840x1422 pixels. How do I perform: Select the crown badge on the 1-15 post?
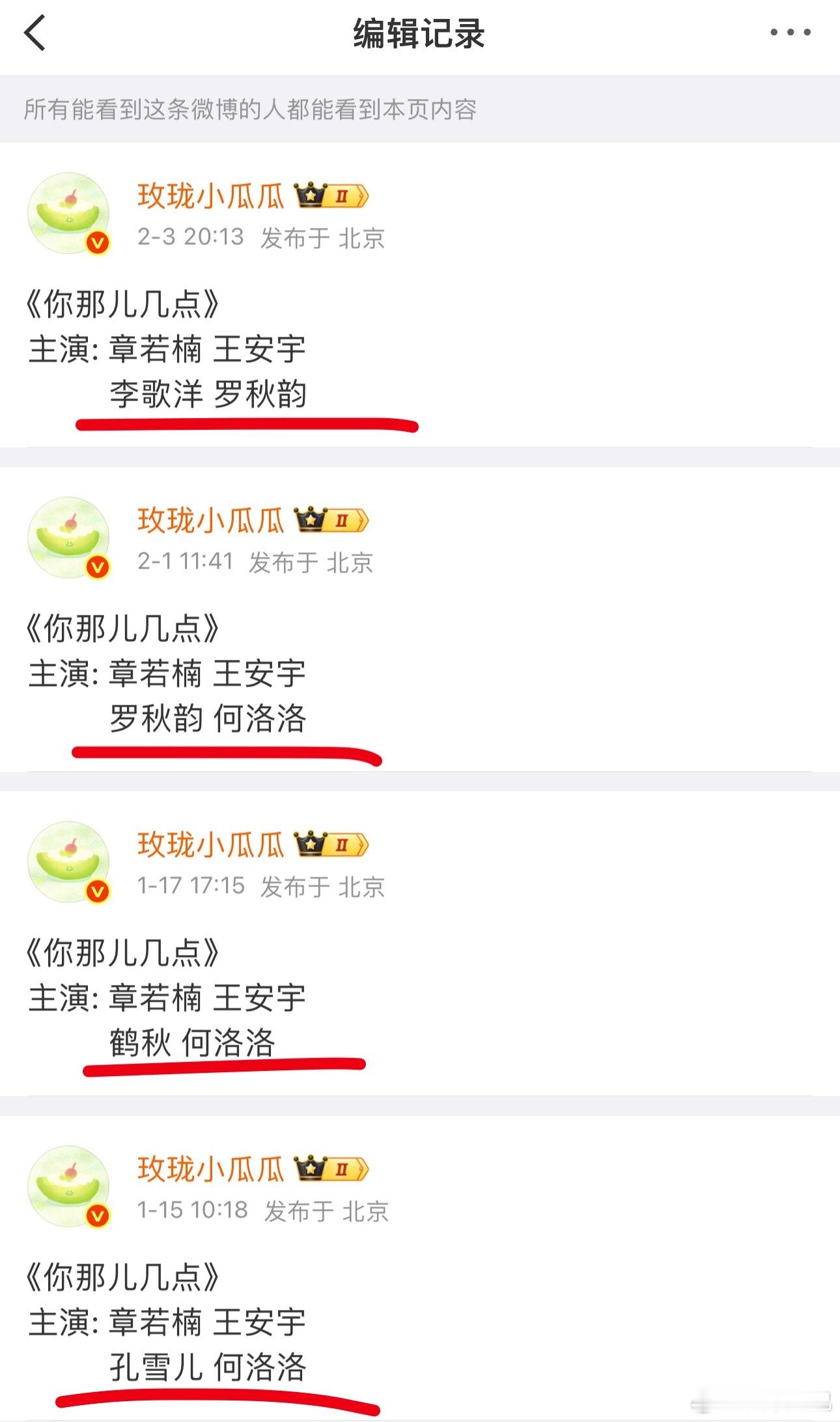click(311, 1169)
